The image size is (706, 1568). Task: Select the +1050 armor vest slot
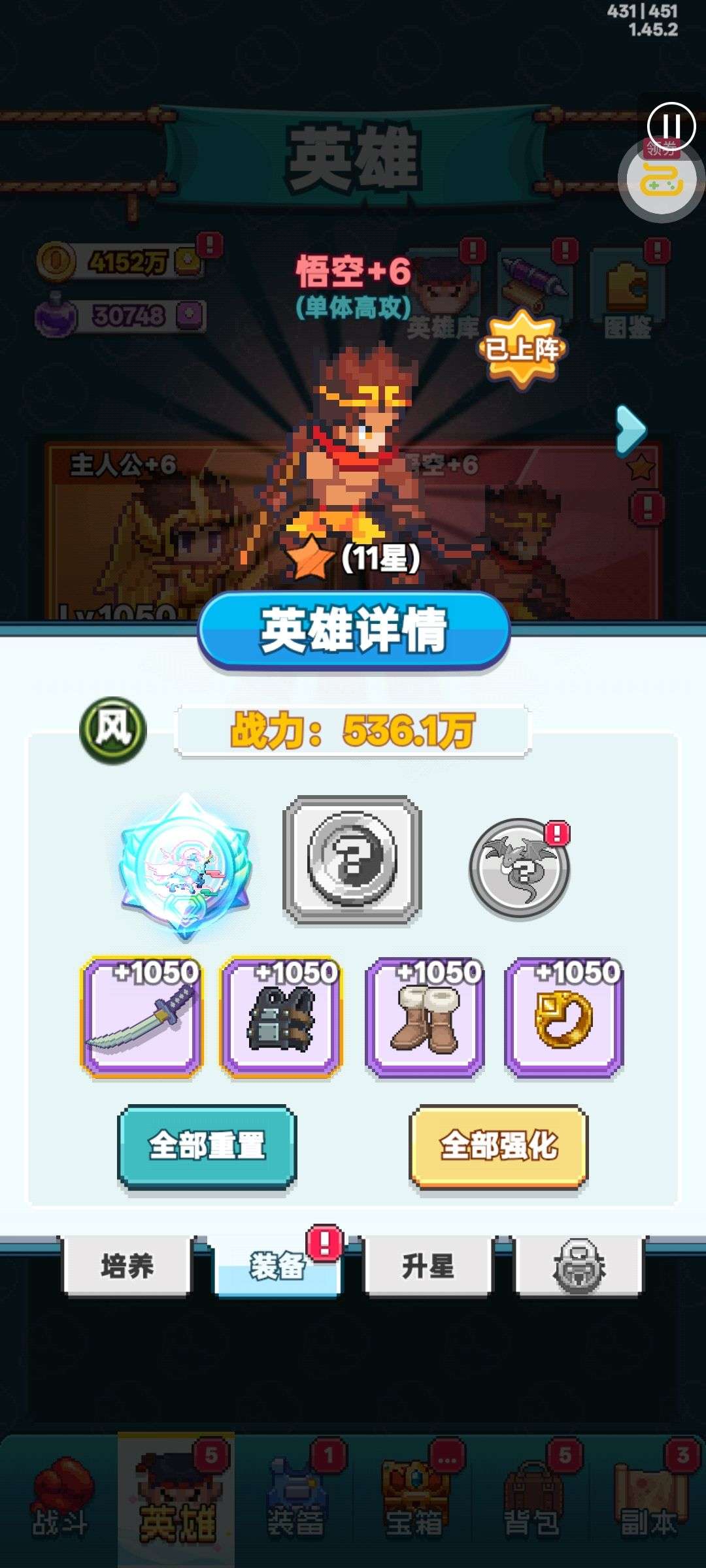click(x=281, y=1017)
